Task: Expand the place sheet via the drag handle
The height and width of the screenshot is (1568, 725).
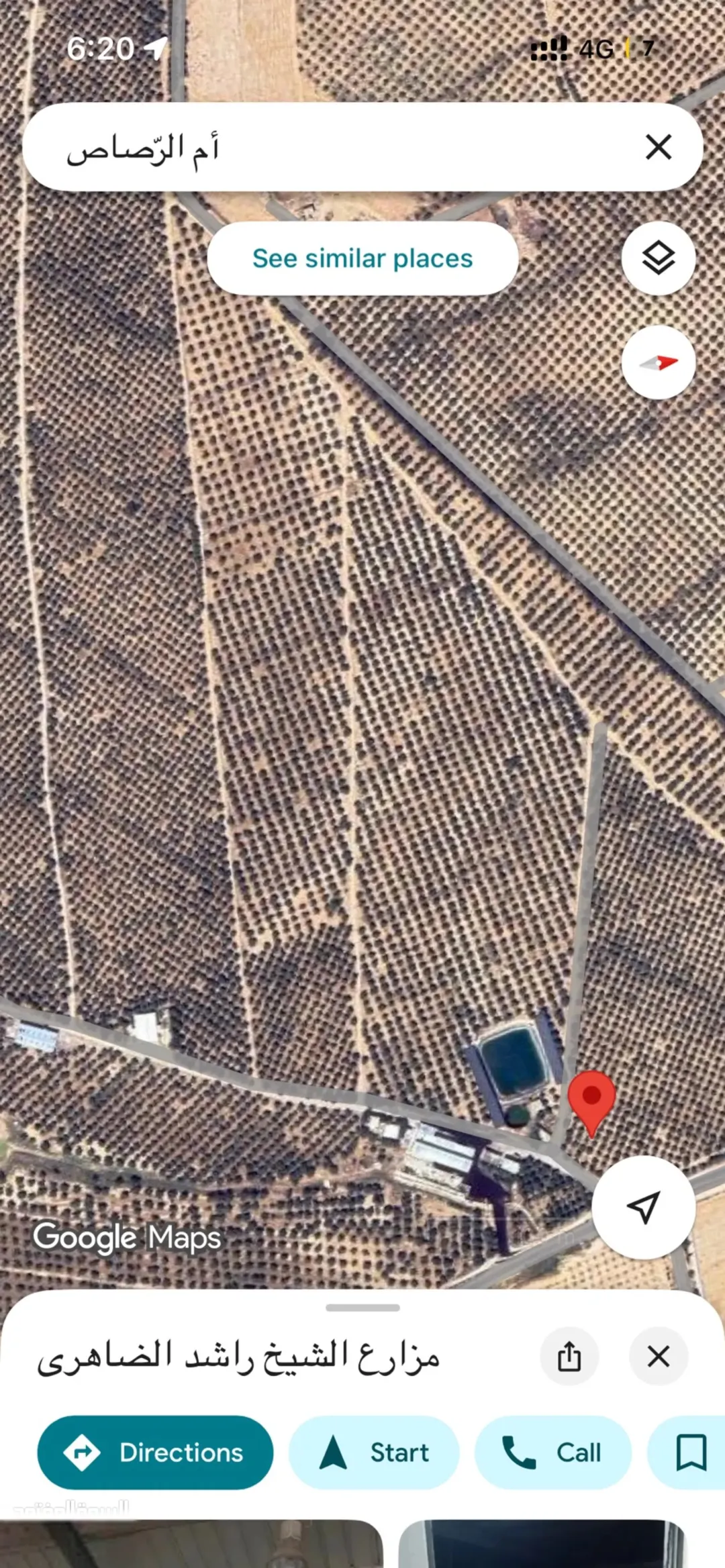Action: (362, 1308)
